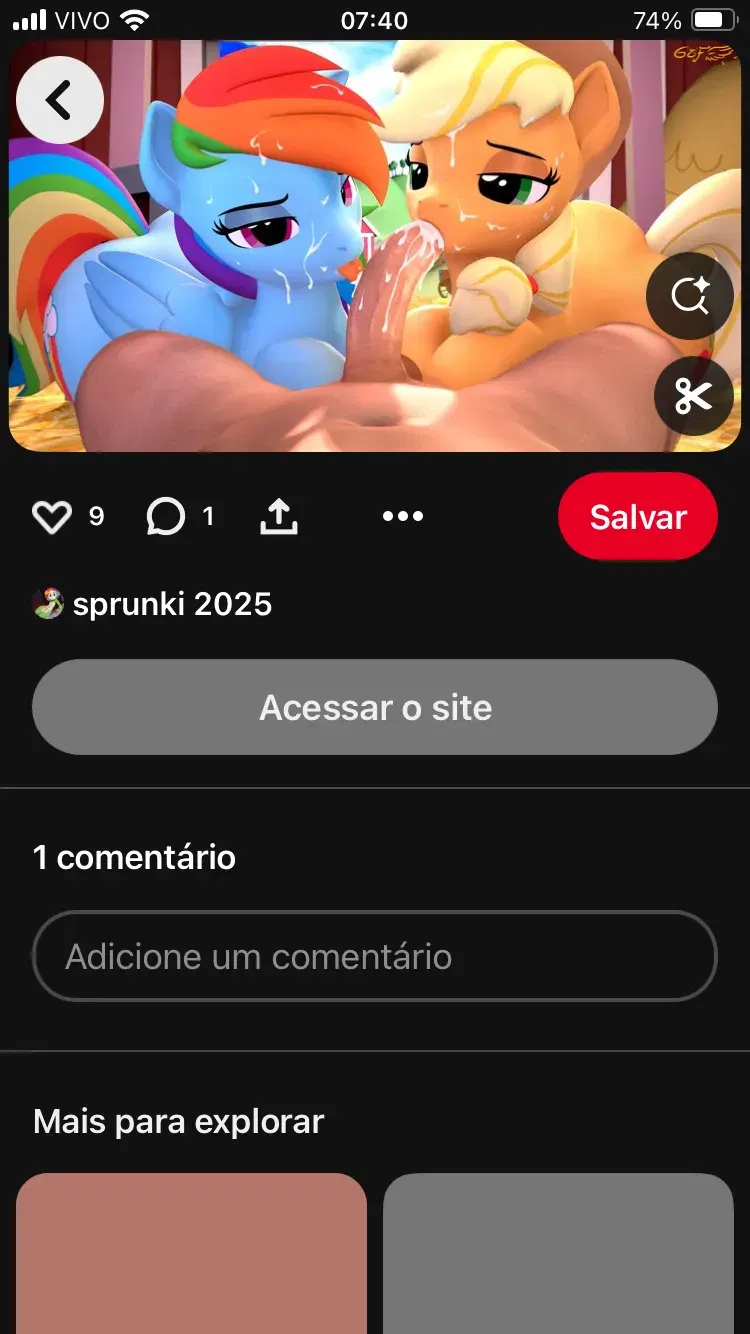Go back using the top-left arrow

(x=60, y=100)
